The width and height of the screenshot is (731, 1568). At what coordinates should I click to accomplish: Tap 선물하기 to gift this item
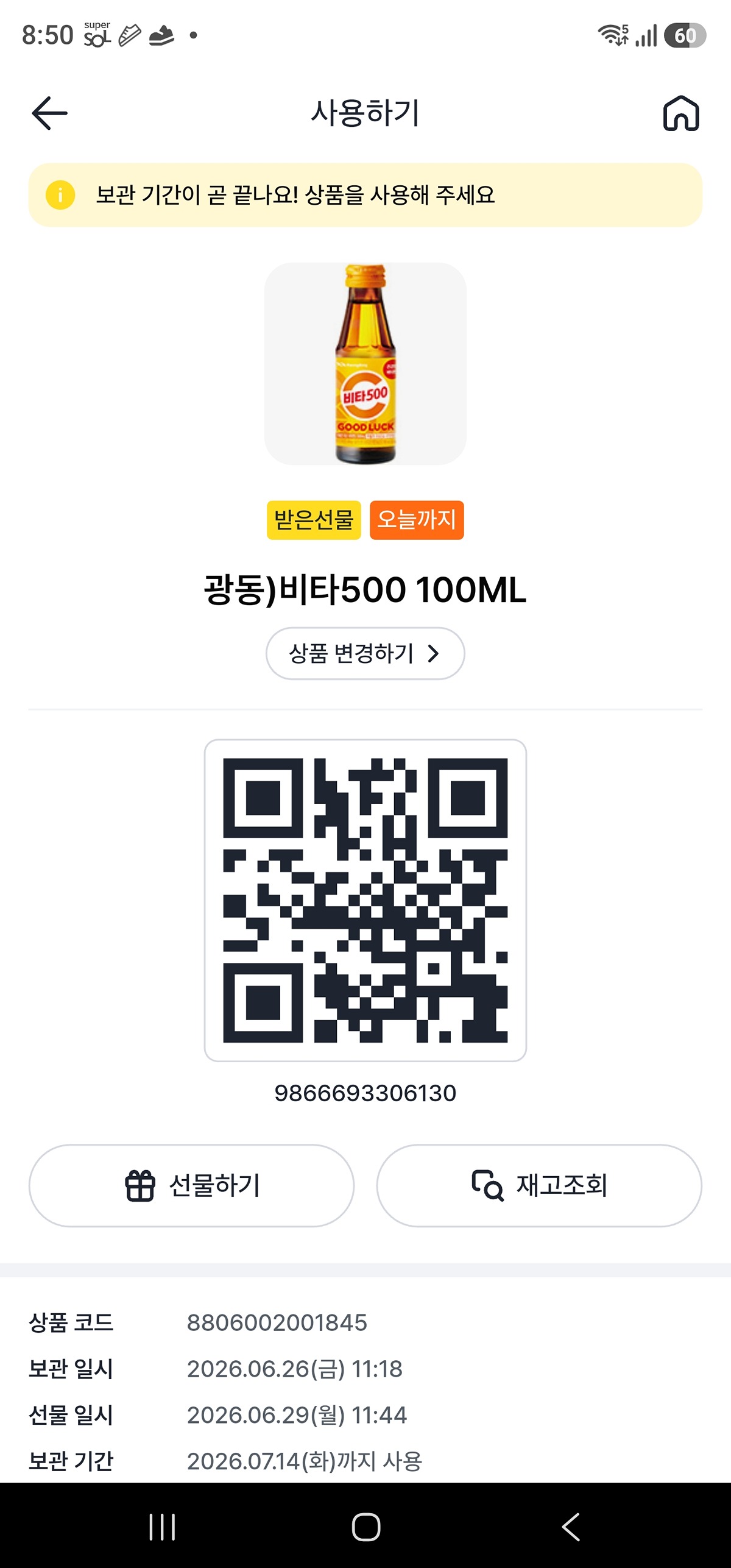point(191,1185)
